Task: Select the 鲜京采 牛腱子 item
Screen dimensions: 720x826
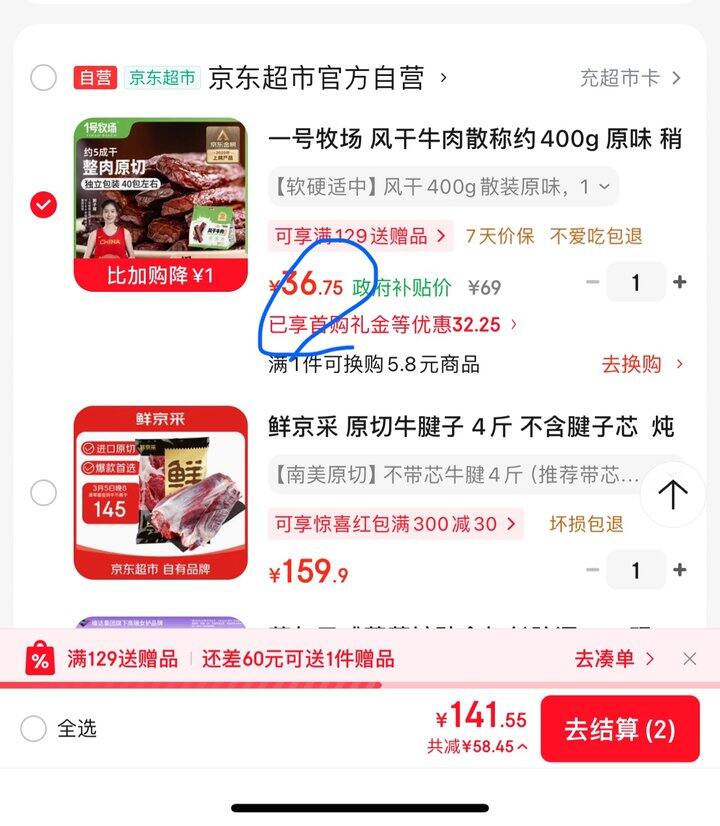Action: point(42,493)
